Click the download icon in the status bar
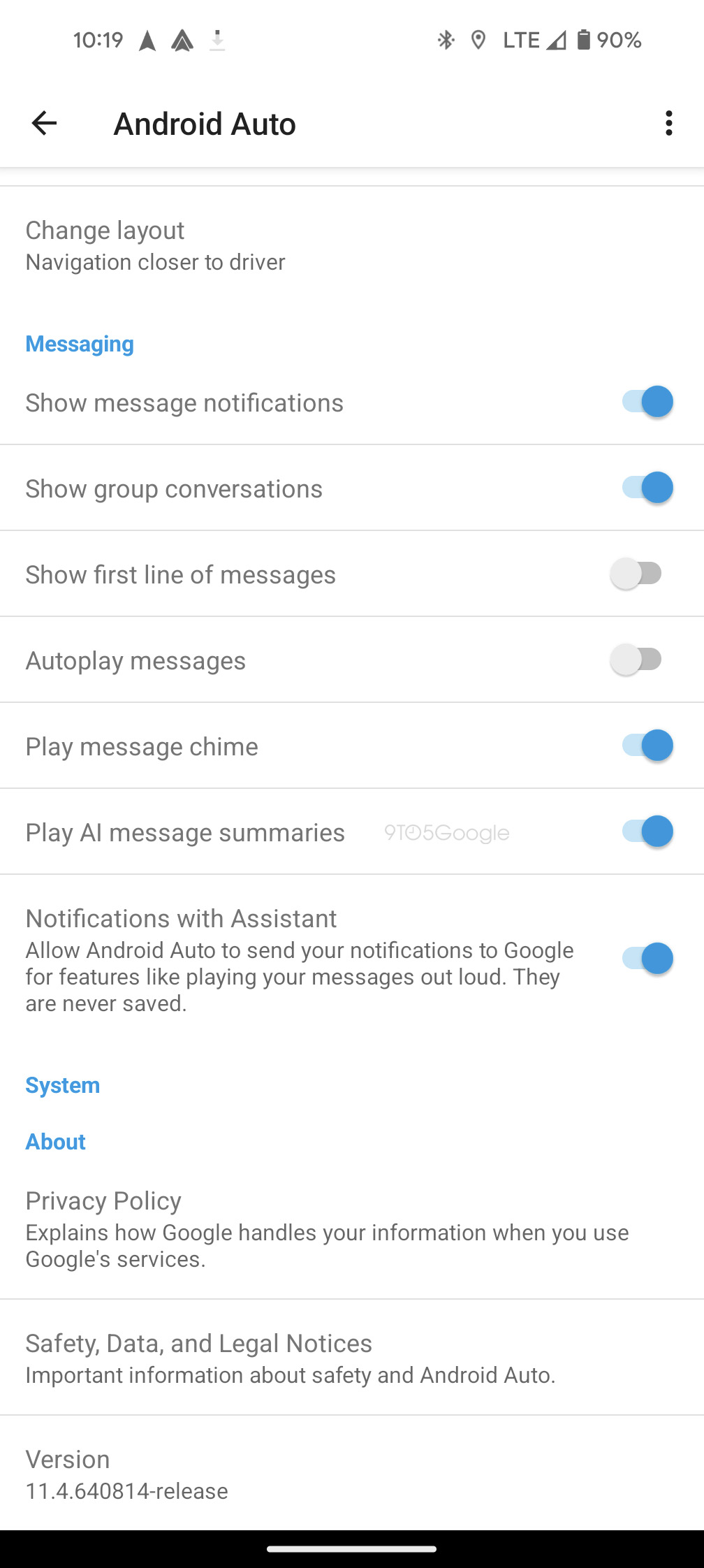The width and height of the screenshot is (704, 1568). coord(217,40)
